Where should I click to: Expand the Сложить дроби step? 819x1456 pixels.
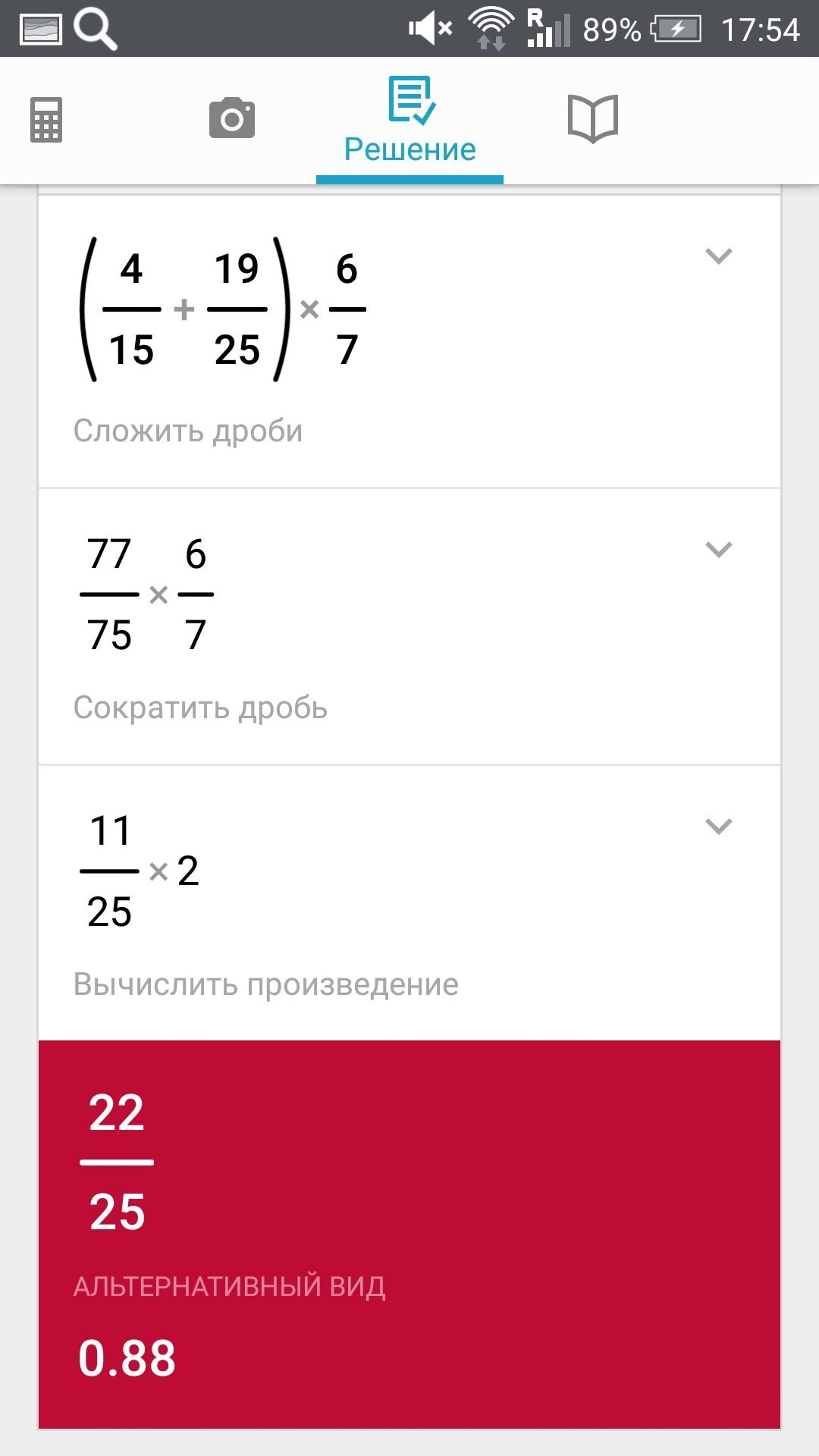pos(718,256)
